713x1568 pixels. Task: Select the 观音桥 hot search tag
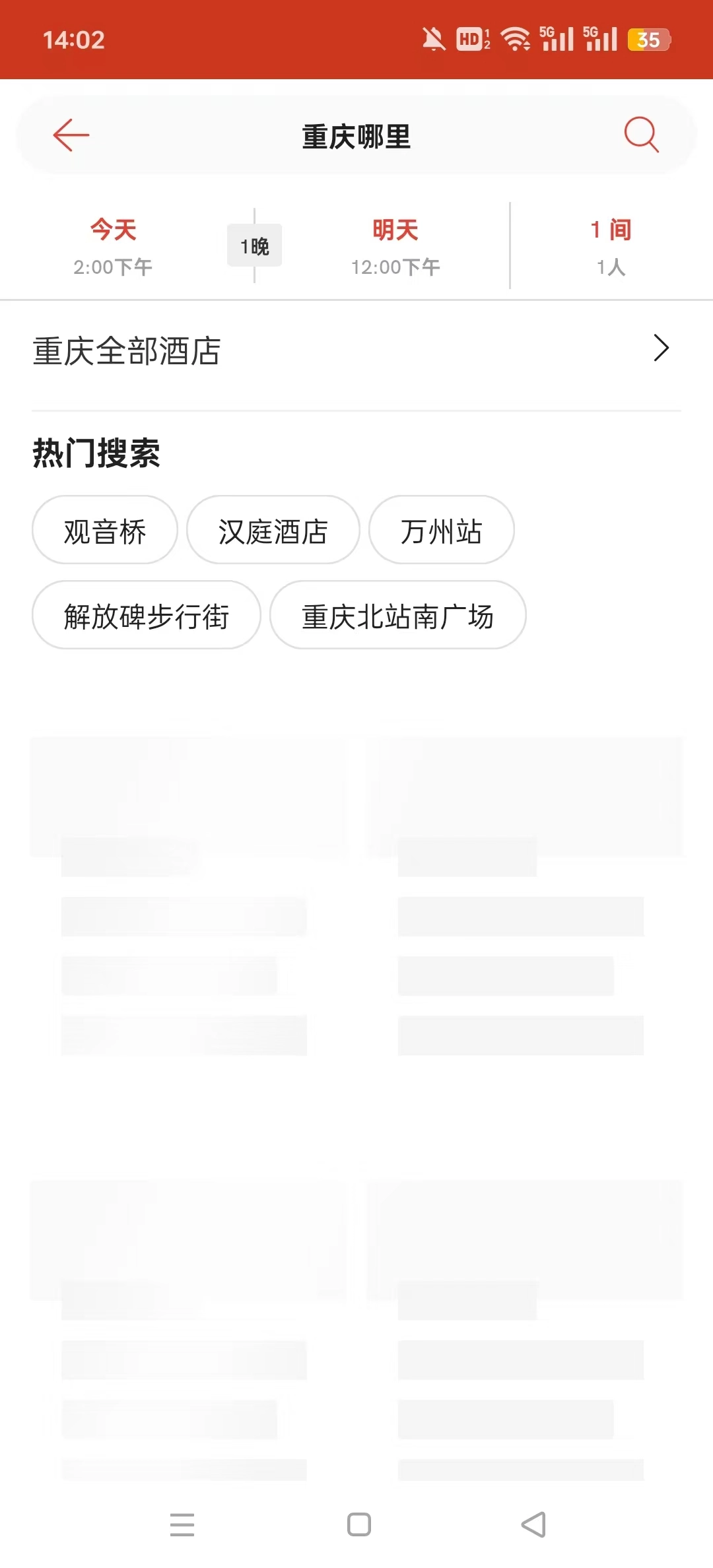tap(104, 530)
